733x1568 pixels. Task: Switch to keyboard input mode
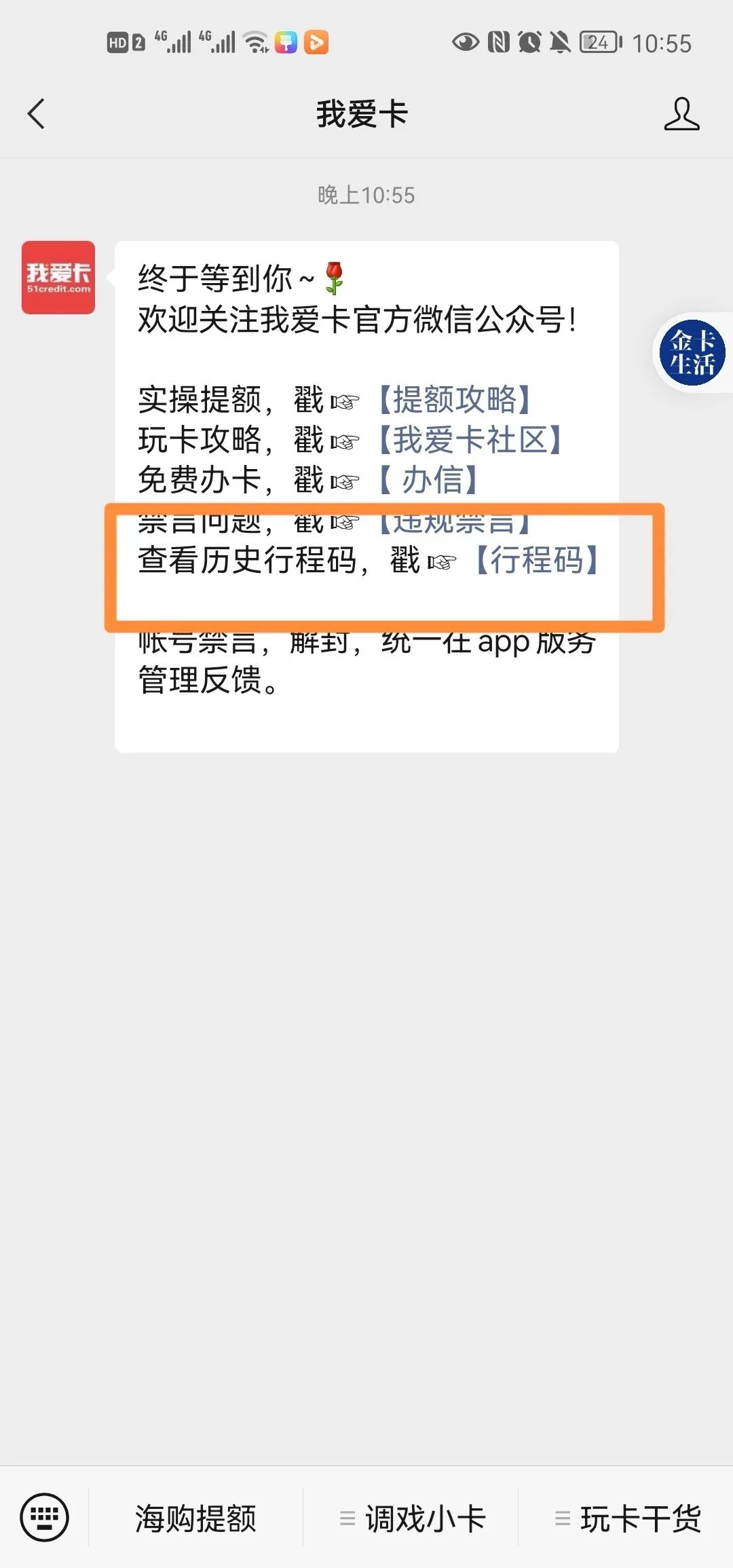pos(44,1517)
